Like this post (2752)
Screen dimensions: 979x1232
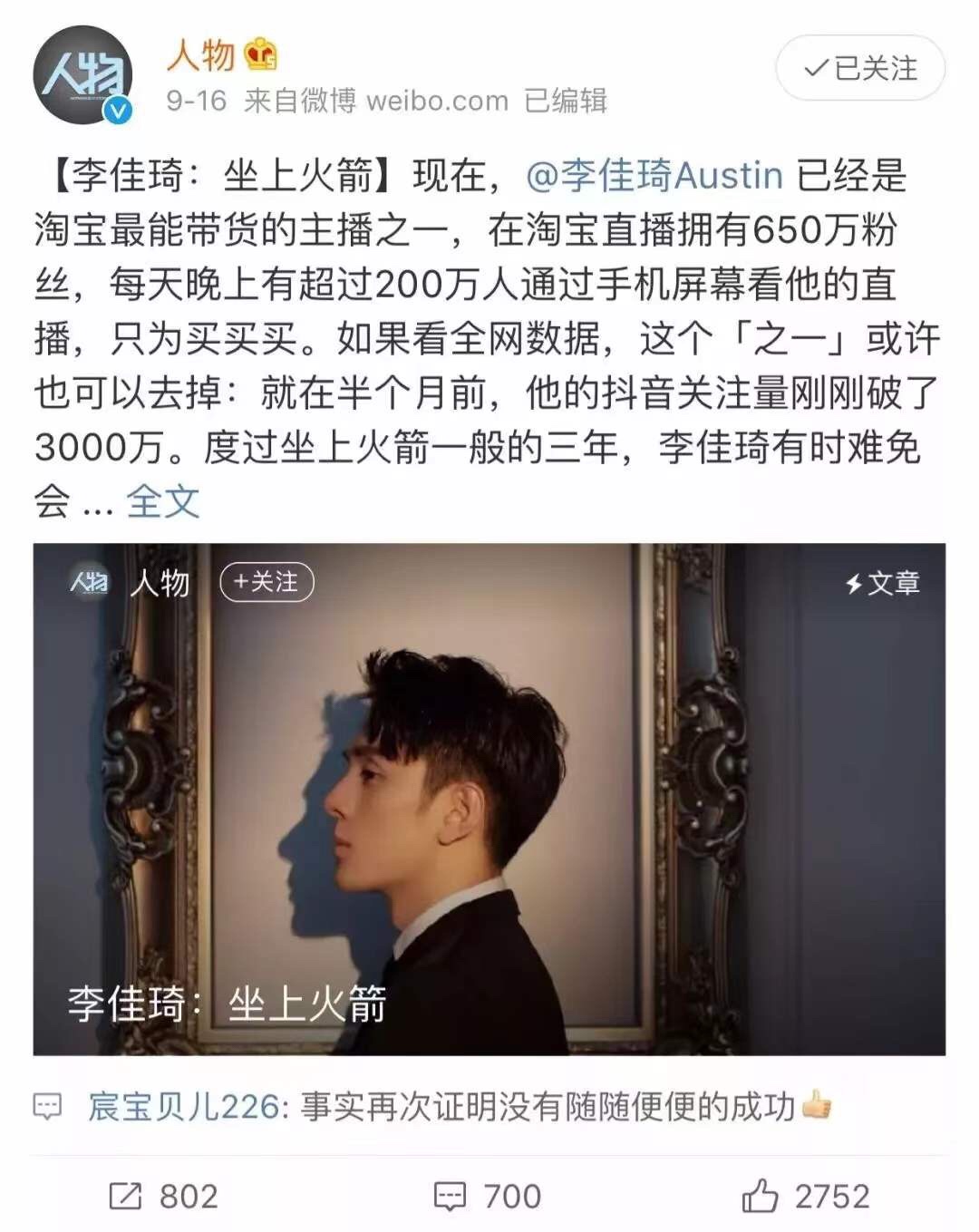[x=805, y=1197]
